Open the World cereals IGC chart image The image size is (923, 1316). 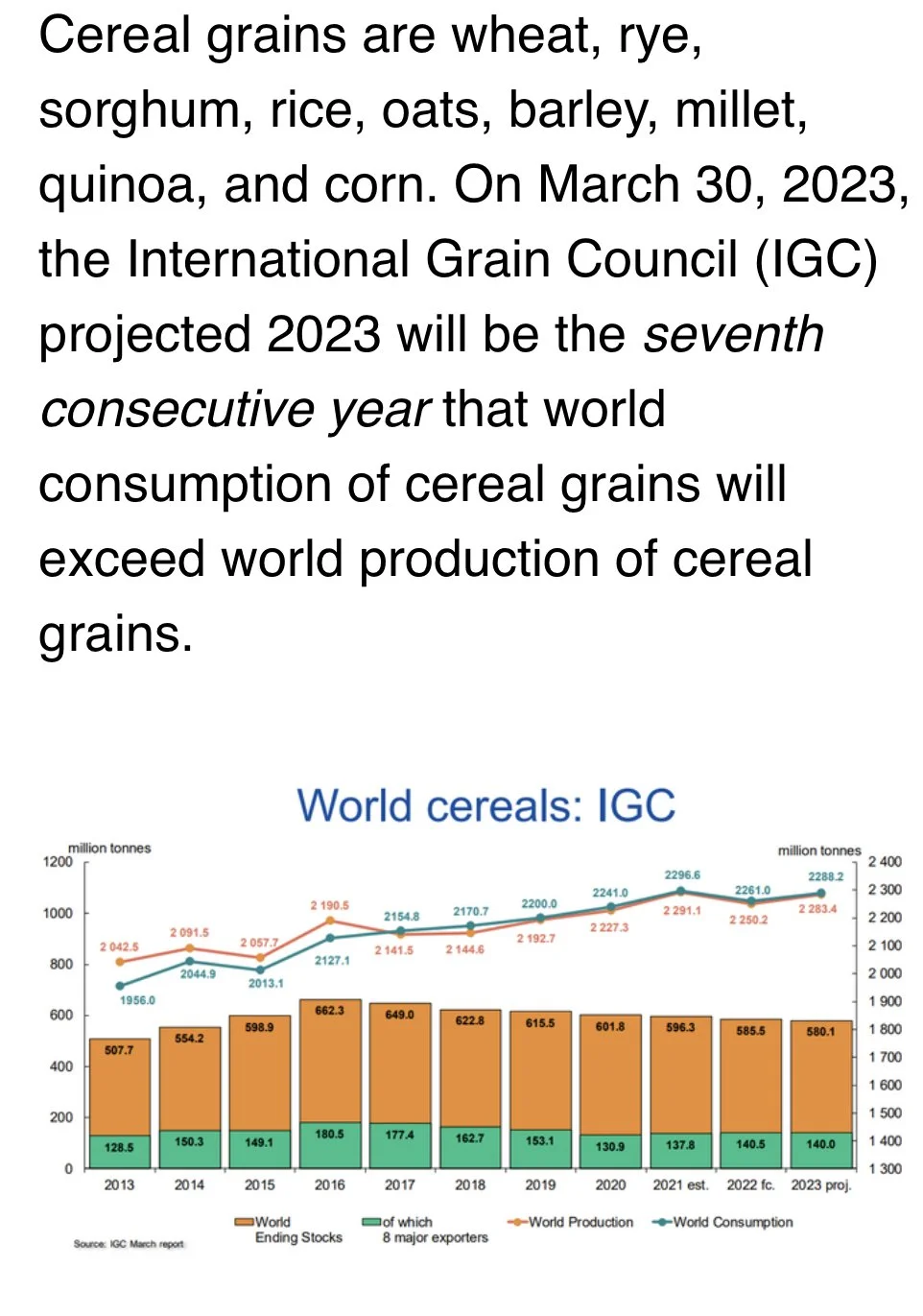tap(470, 1016)
